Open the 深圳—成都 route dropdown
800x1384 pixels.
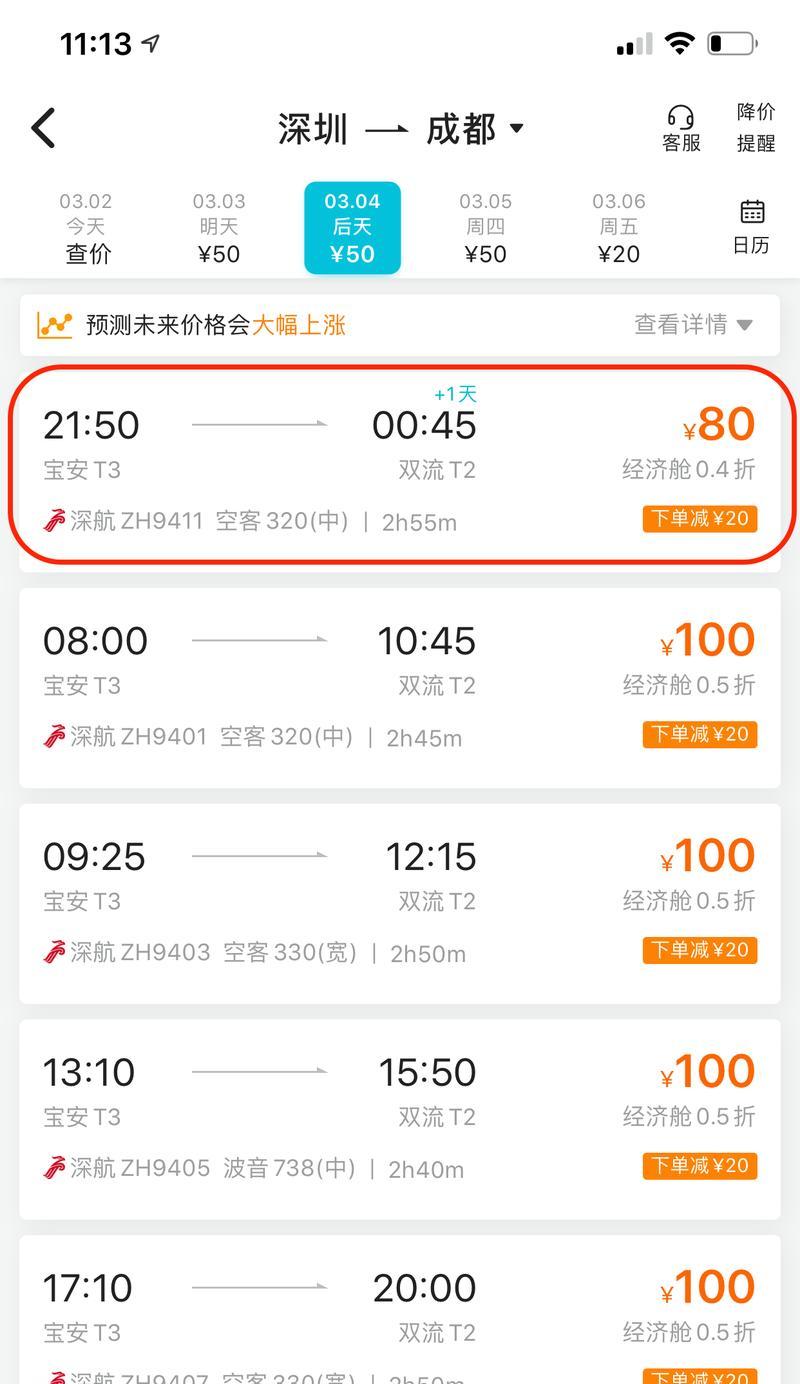(401, 128)
